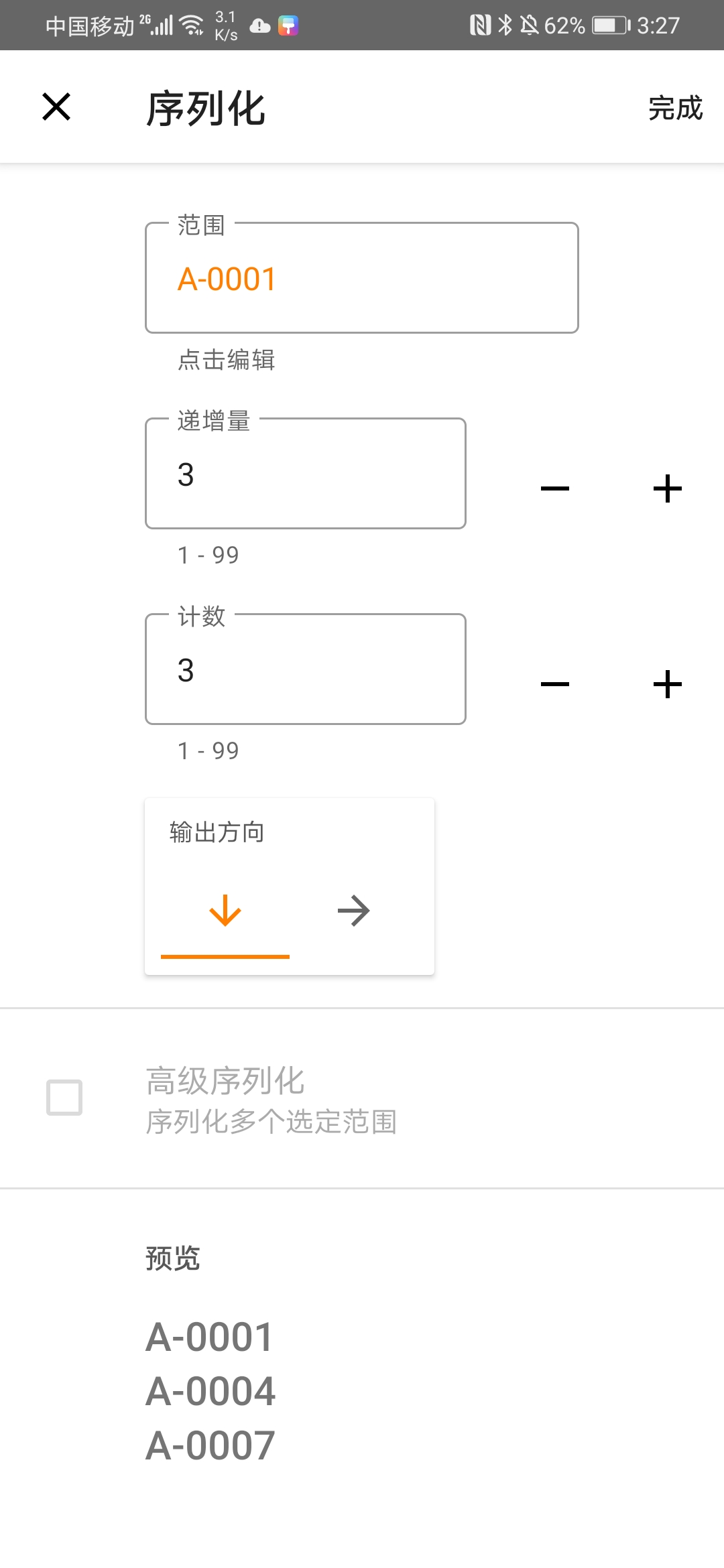
Task: Select the downward output direction arrow
Action: [x=225, y=910]
